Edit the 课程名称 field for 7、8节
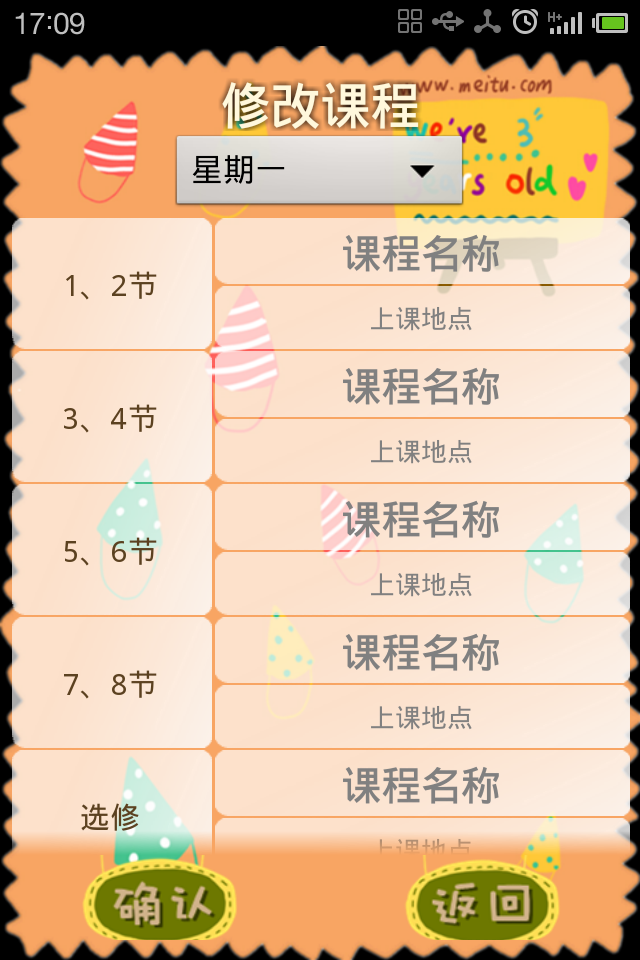Screen dimensions: 640x960 click(x=421, y=652)
